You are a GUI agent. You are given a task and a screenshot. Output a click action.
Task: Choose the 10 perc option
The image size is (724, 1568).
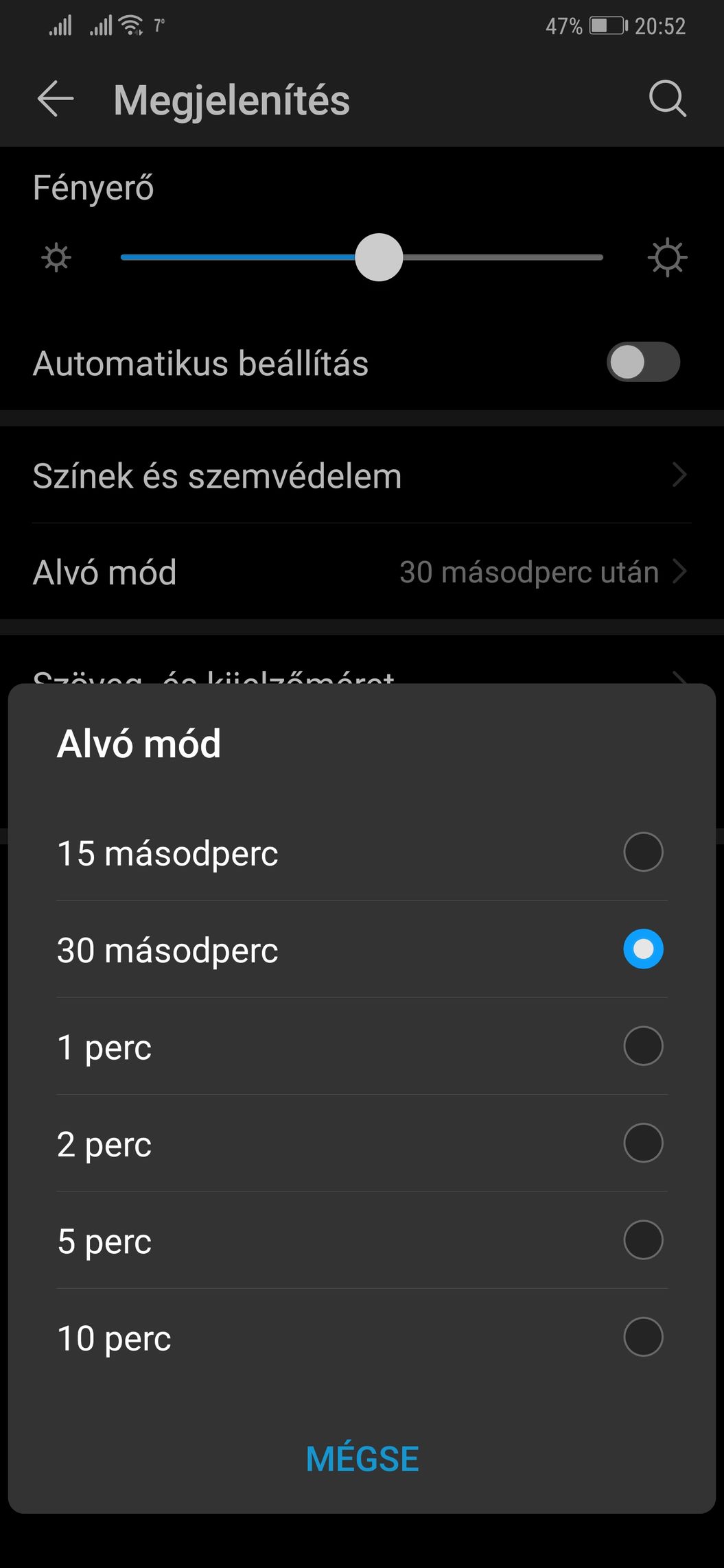(362, 1338)
